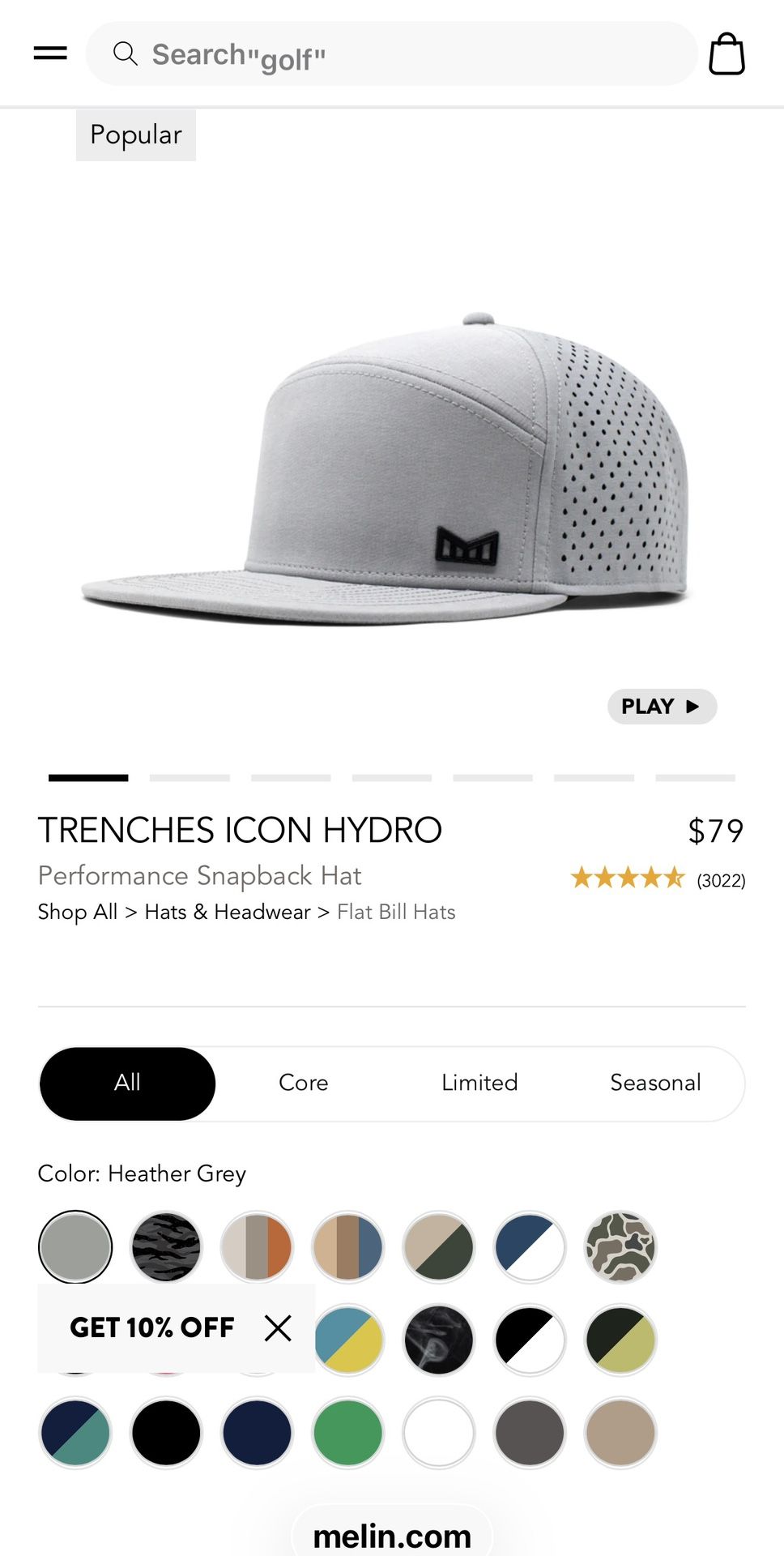Click the X to dismiss the discount banner
The height and width of the screenshot is (1556, 784).
tap(278, 1328)
